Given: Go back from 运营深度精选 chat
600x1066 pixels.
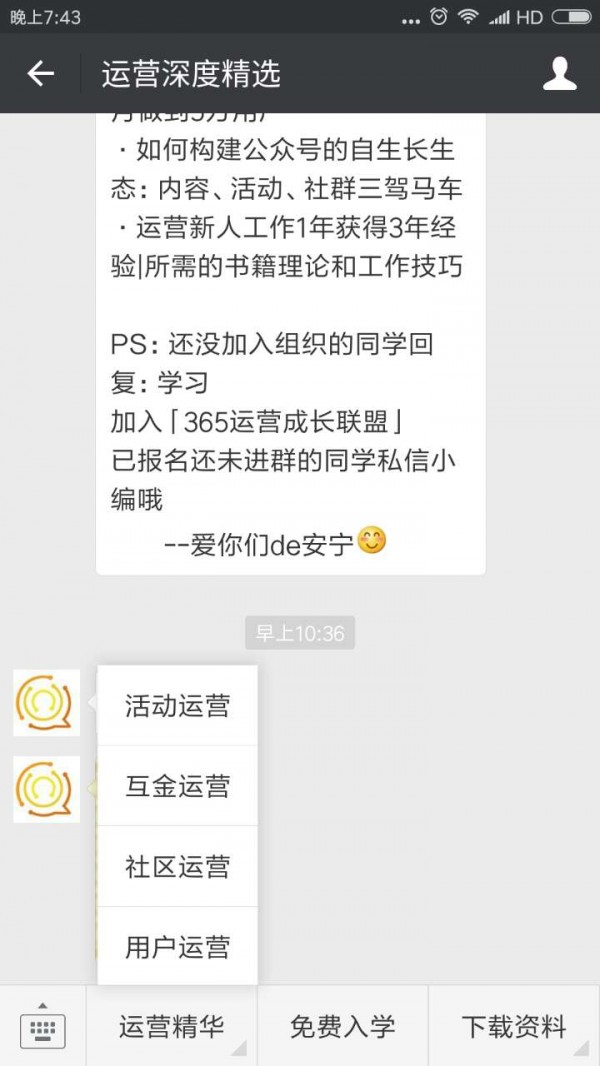Looking at the screenshot, I should pos(41,73).
